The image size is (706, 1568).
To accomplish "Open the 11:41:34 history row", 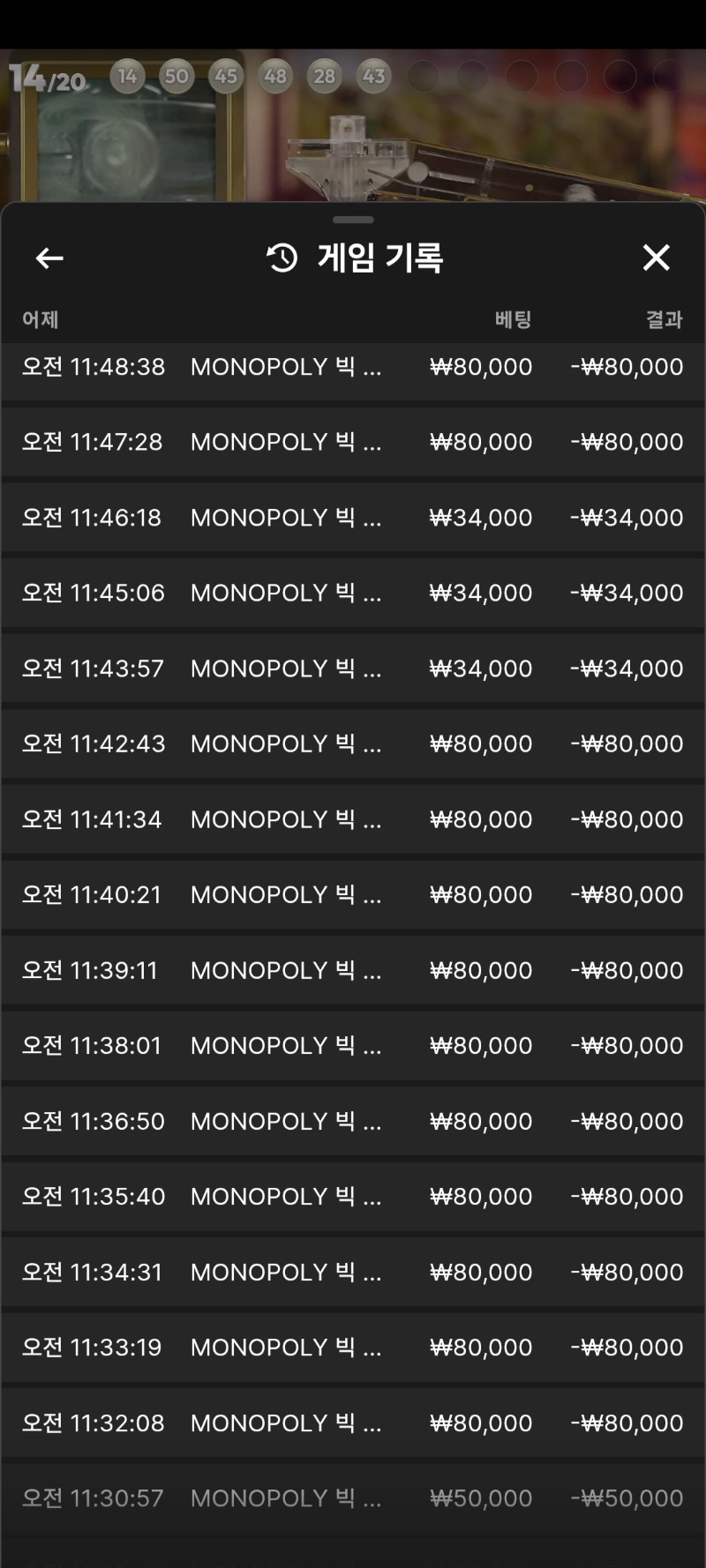I will (353, 819).
